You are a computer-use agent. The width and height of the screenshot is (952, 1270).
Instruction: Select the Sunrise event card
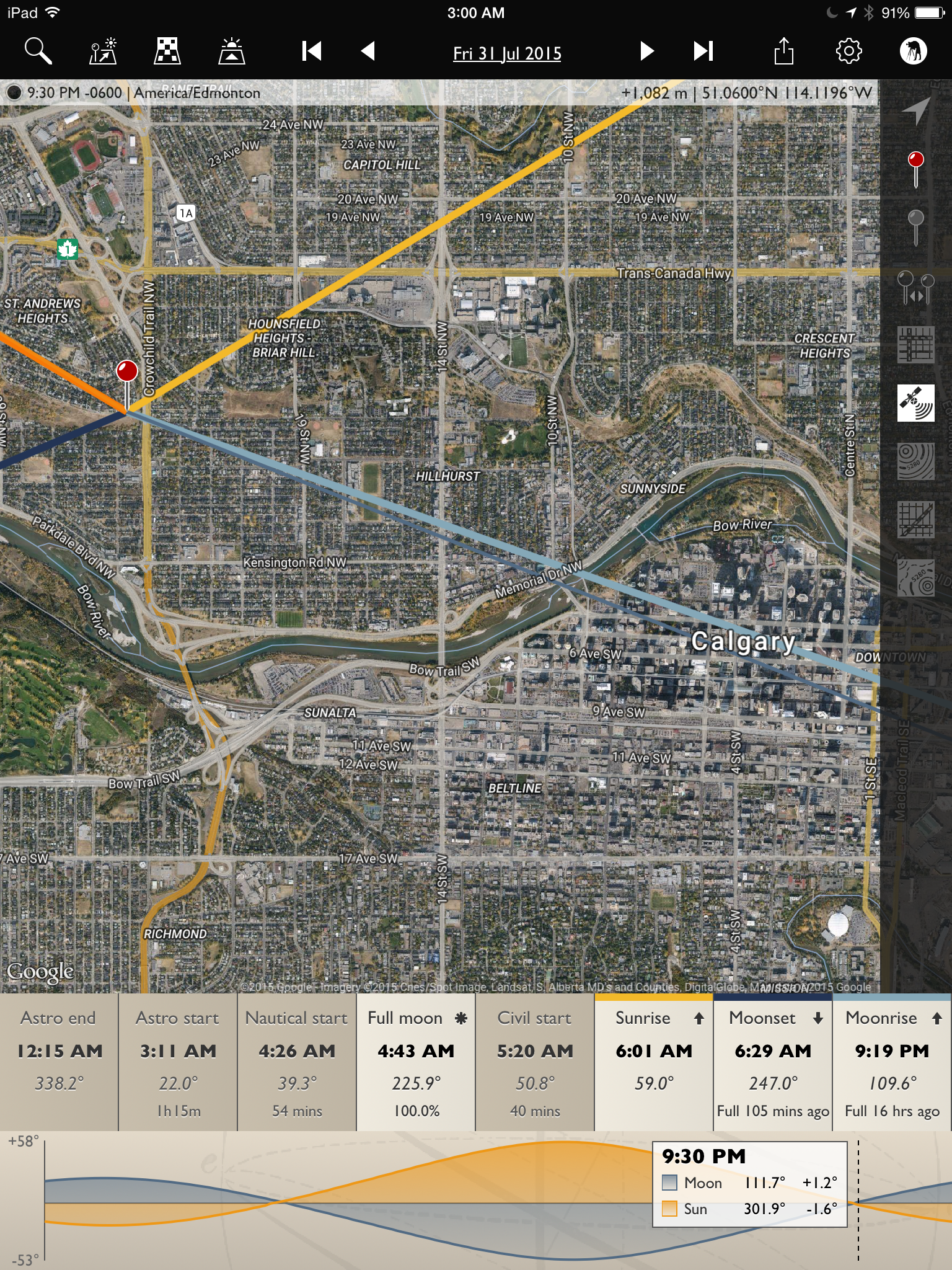coord(654,1063)
